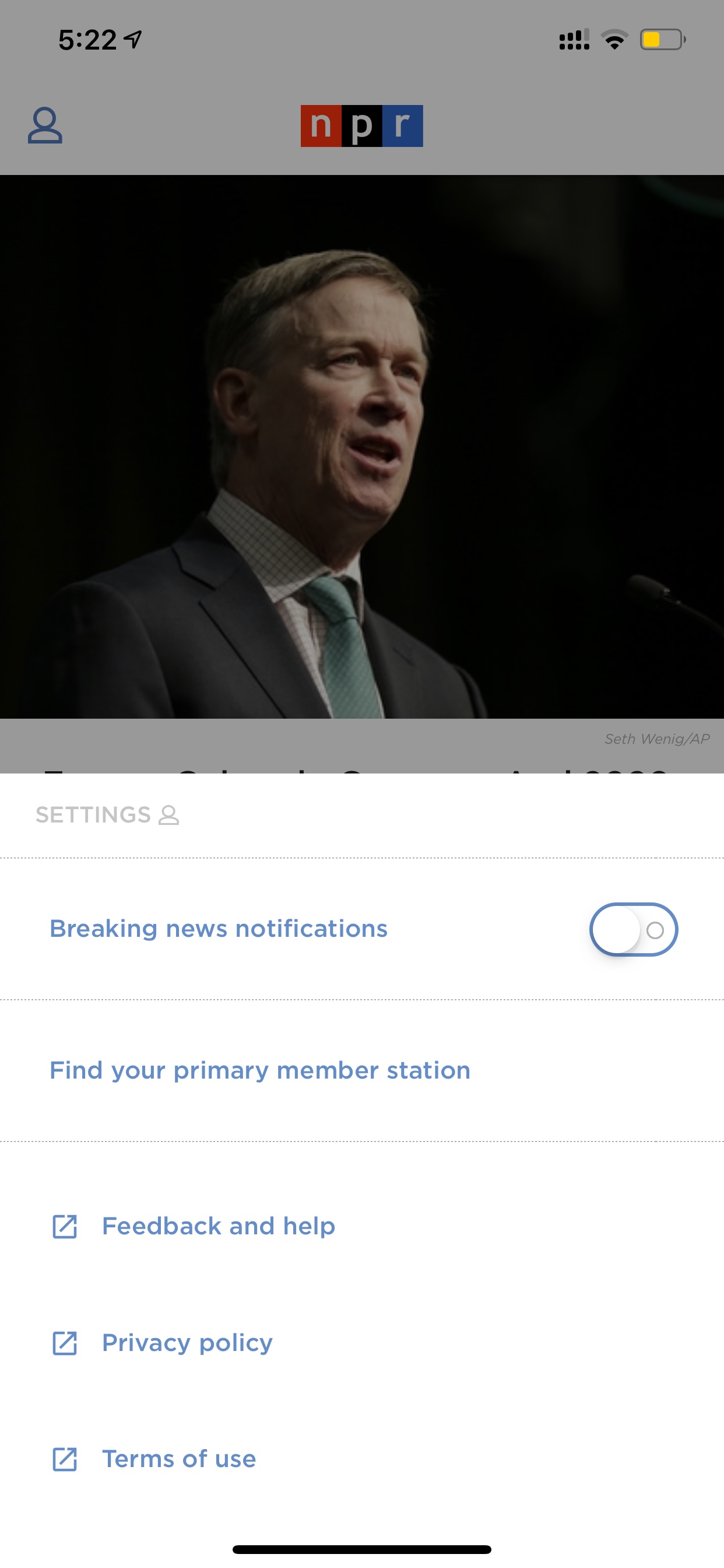The height and width of the screenshot is (1568, 724).
Task: Open Feedback and help link
Action: click(194, 1226)
